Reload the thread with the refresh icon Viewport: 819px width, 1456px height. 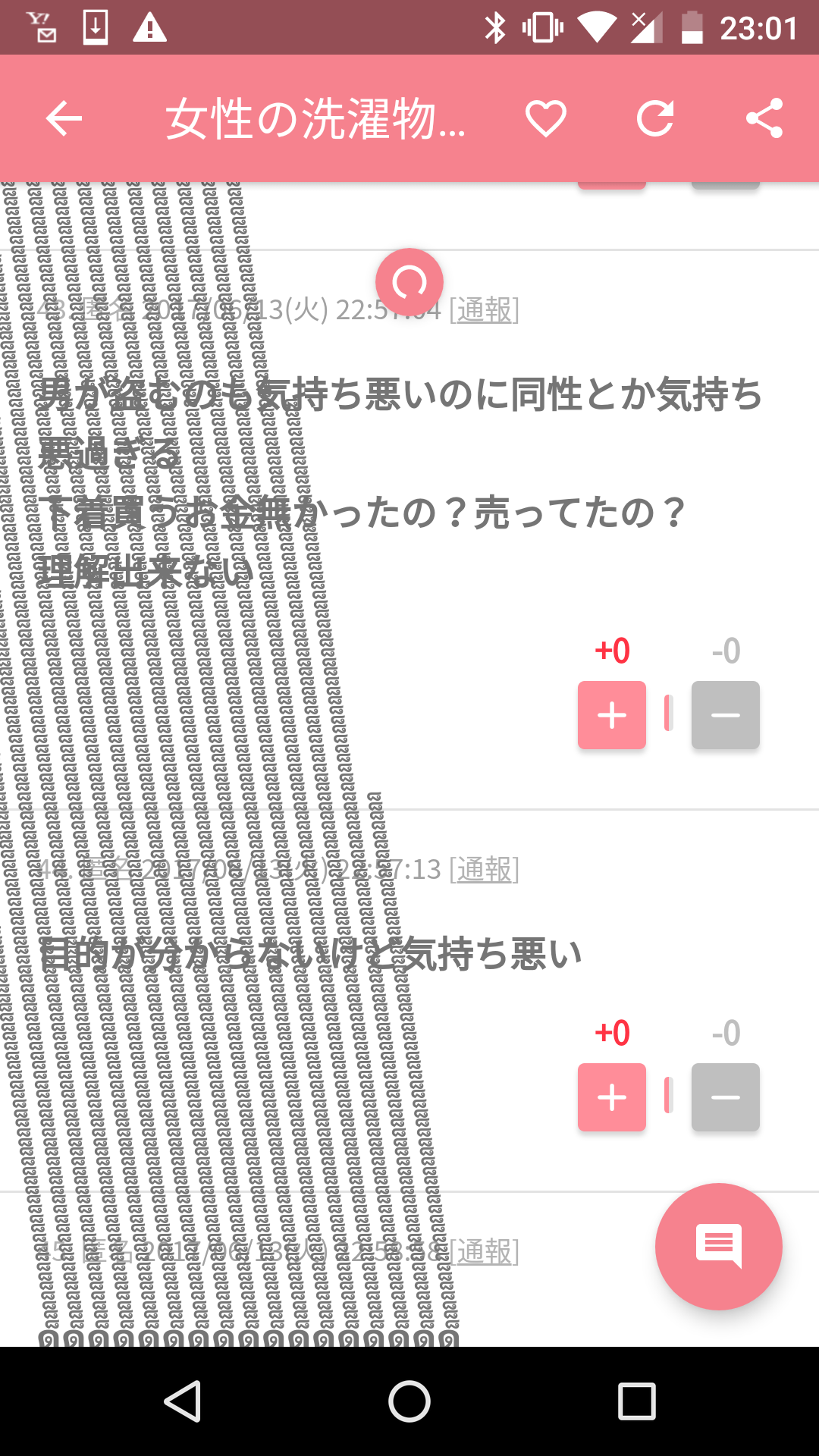(x=655, y=118)
